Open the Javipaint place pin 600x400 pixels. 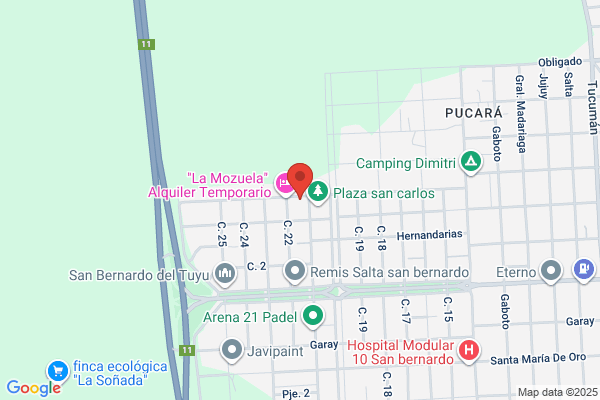[x=232, y=351]
